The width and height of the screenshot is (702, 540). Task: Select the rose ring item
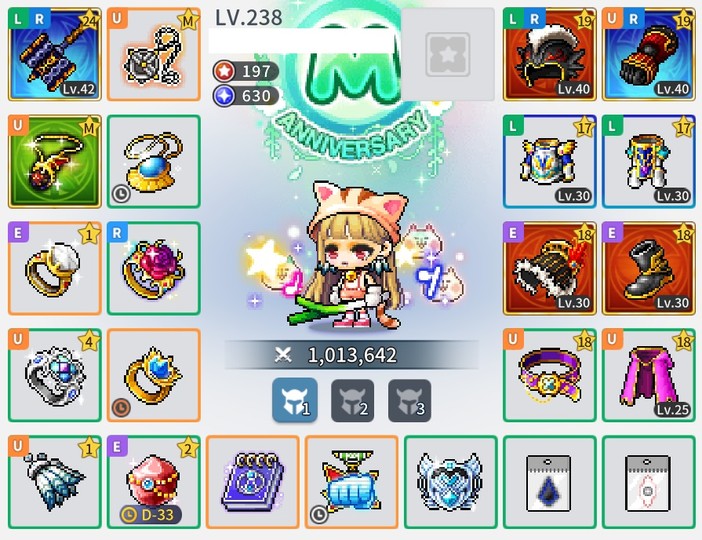point(153,268)
